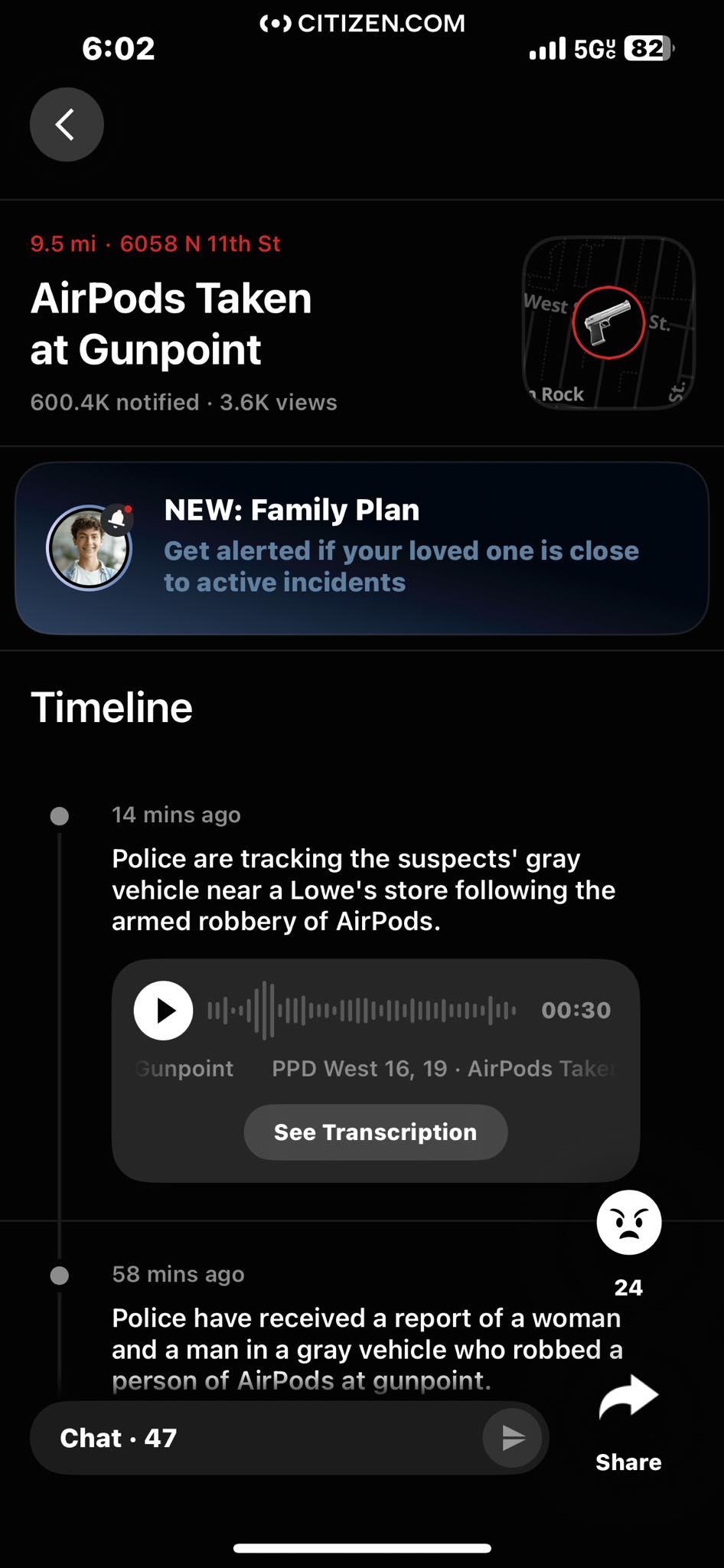React with the angry face emoji

pyautogui.click(x=628, y=1223)
